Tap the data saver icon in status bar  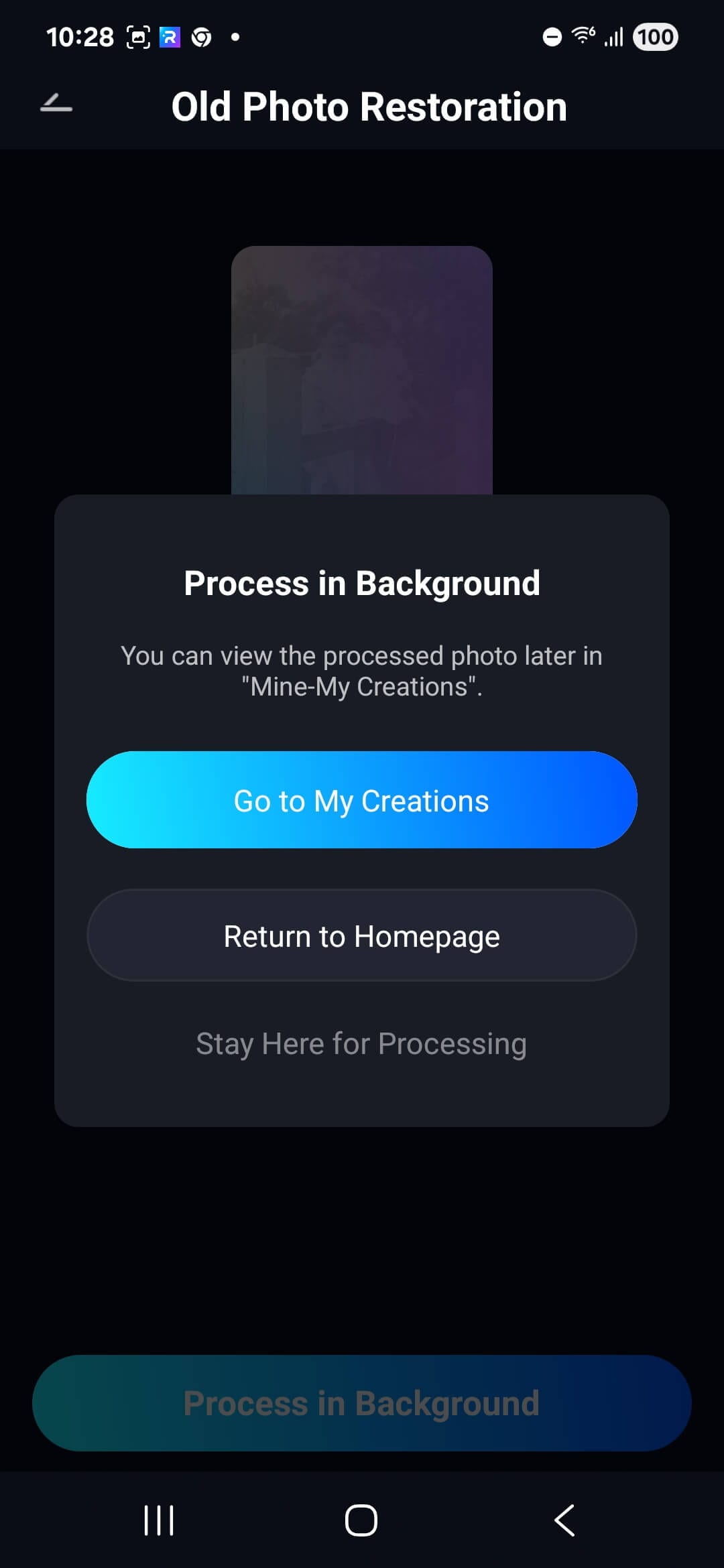pos(552,37)
